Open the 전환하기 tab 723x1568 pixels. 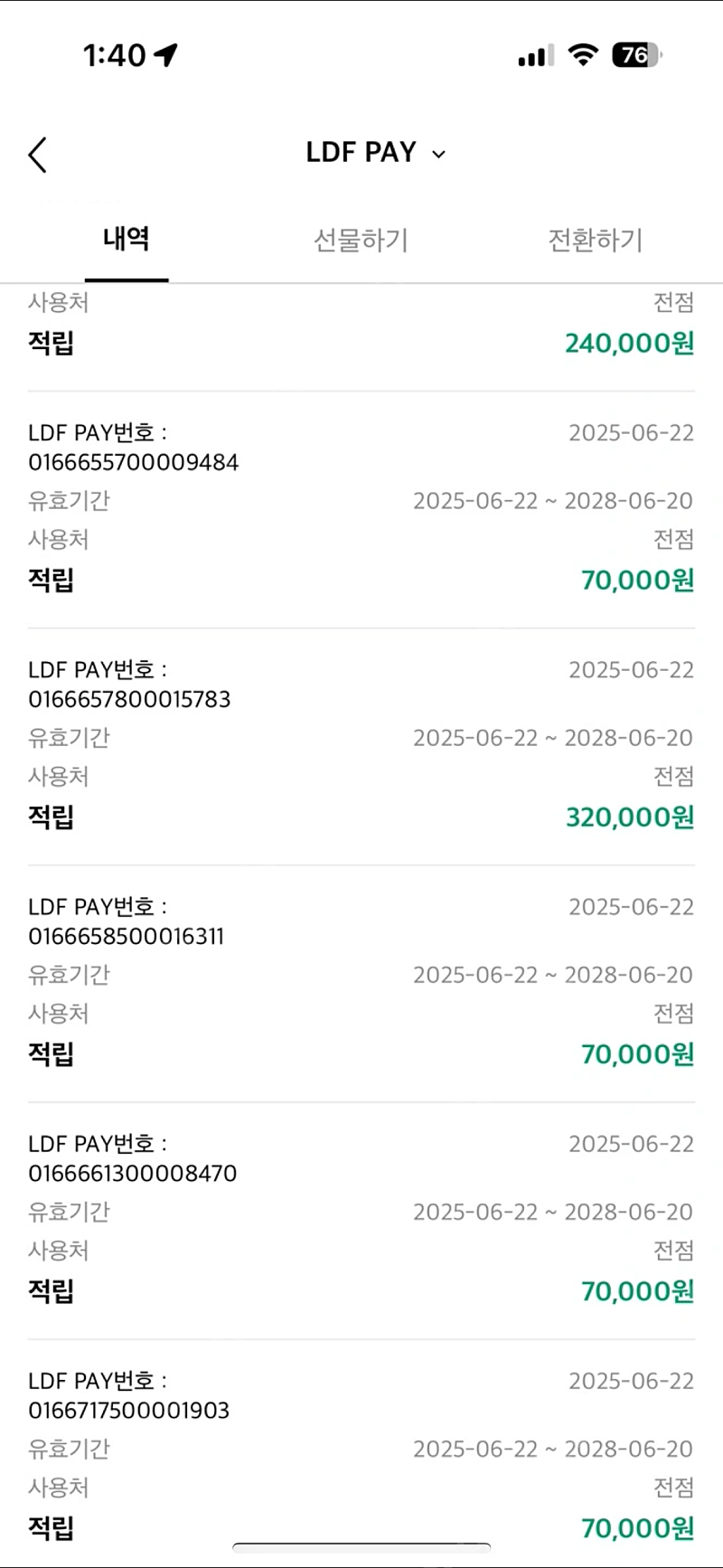(596, 240)
